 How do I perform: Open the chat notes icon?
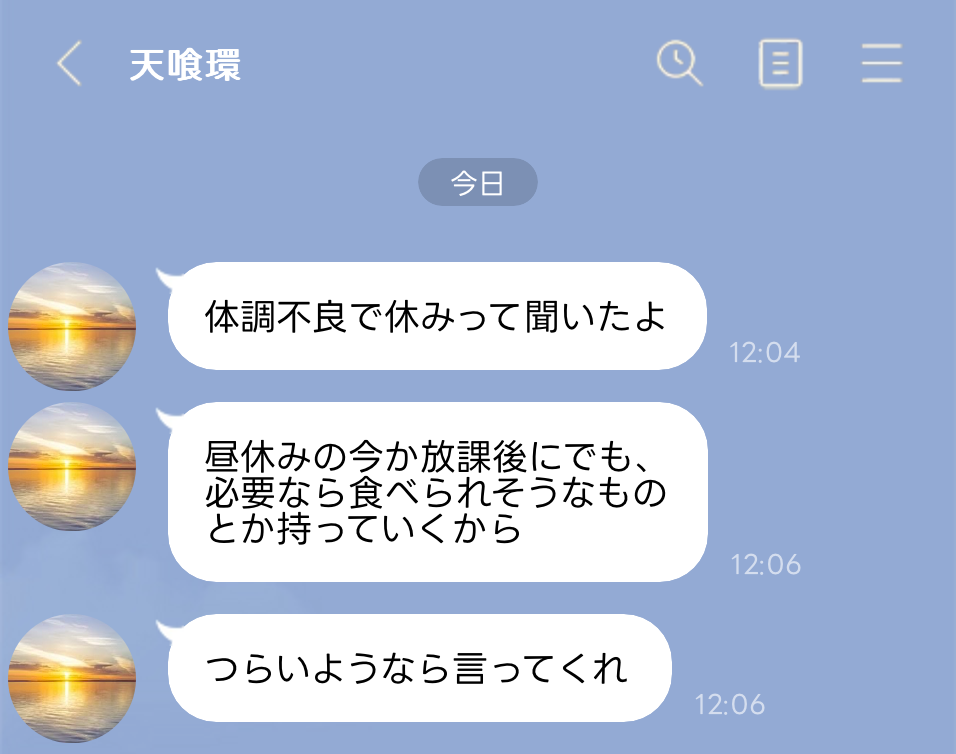click(781, 65)
